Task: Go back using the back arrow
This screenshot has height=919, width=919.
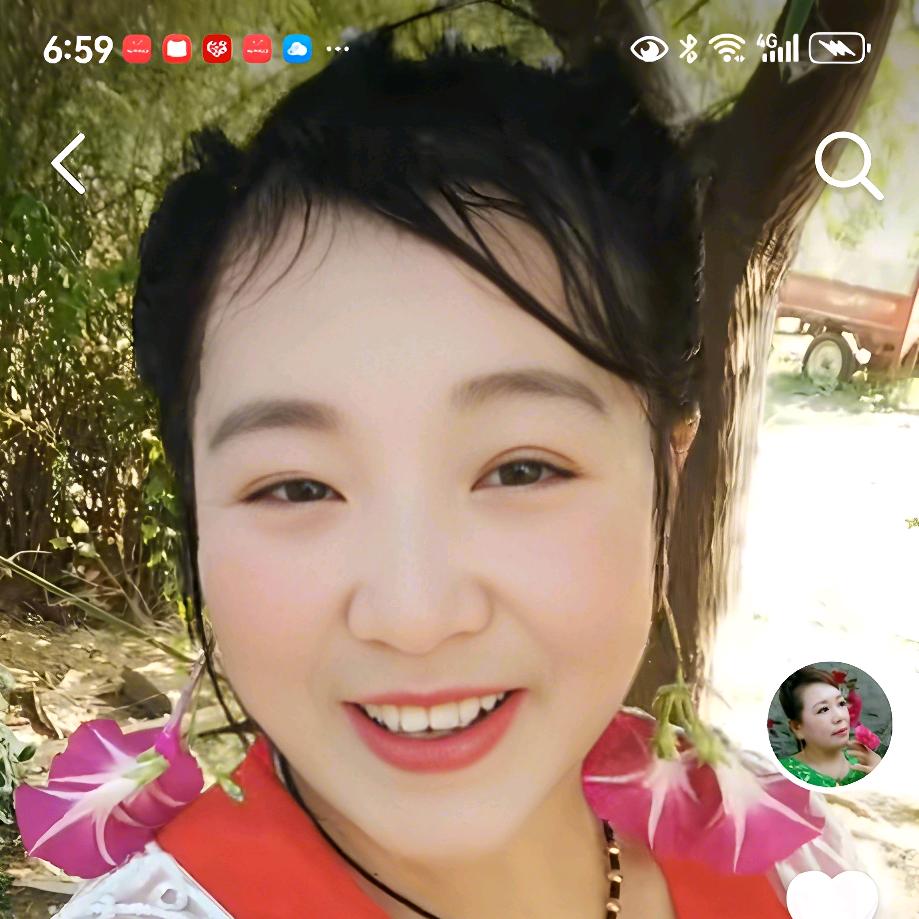Action: (x=69, y=163)
